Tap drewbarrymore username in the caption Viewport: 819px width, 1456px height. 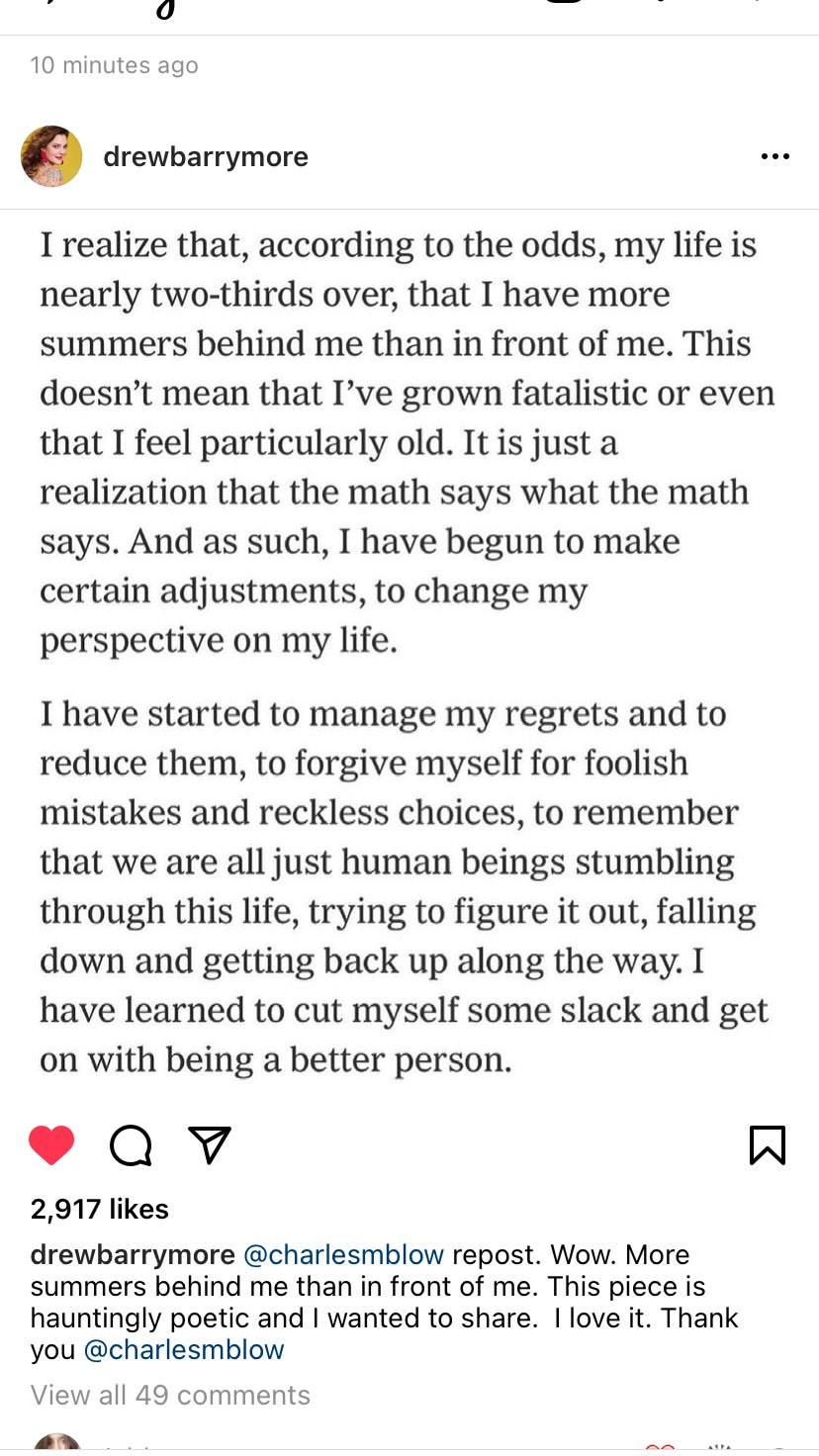(x=133, y=1254)
